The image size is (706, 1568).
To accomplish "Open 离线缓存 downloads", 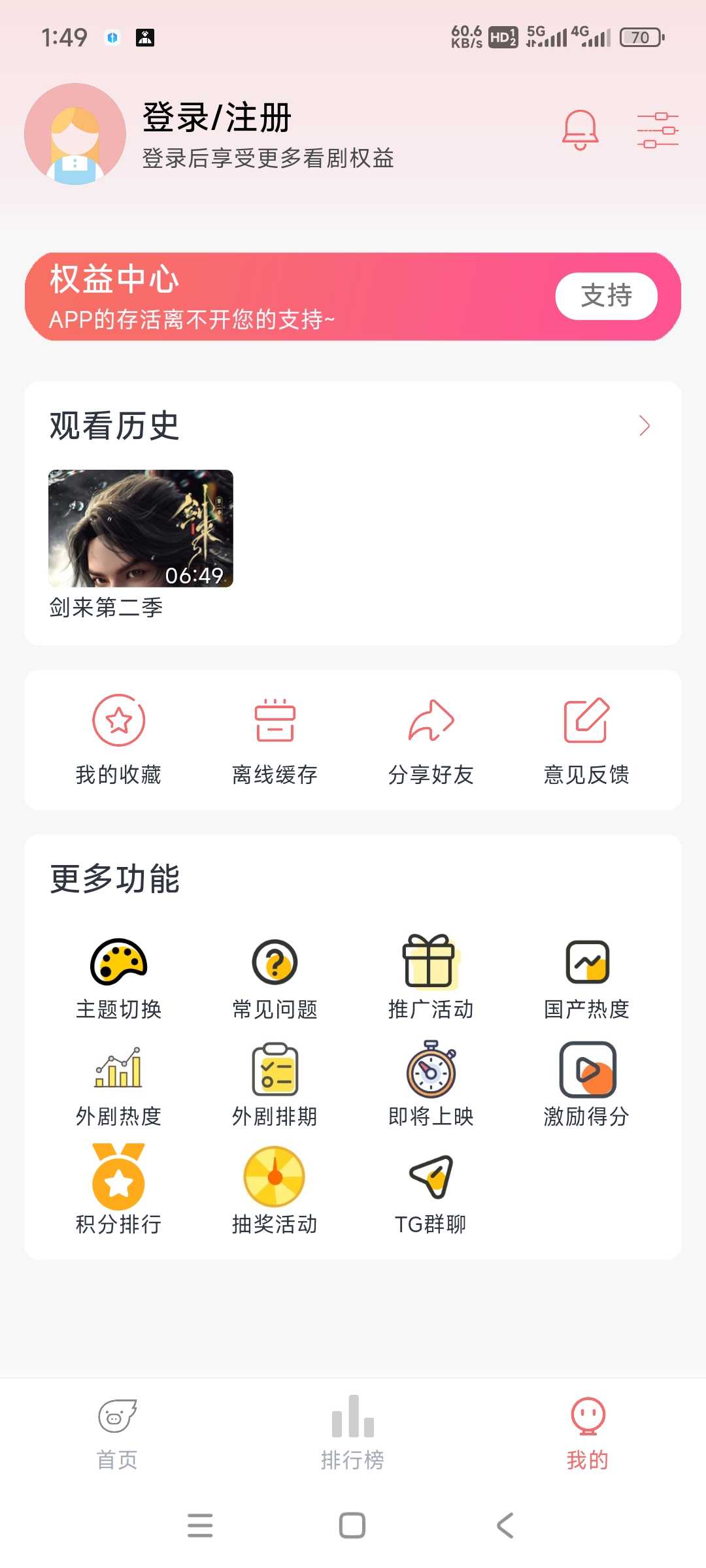I will [x=275, y=740].
